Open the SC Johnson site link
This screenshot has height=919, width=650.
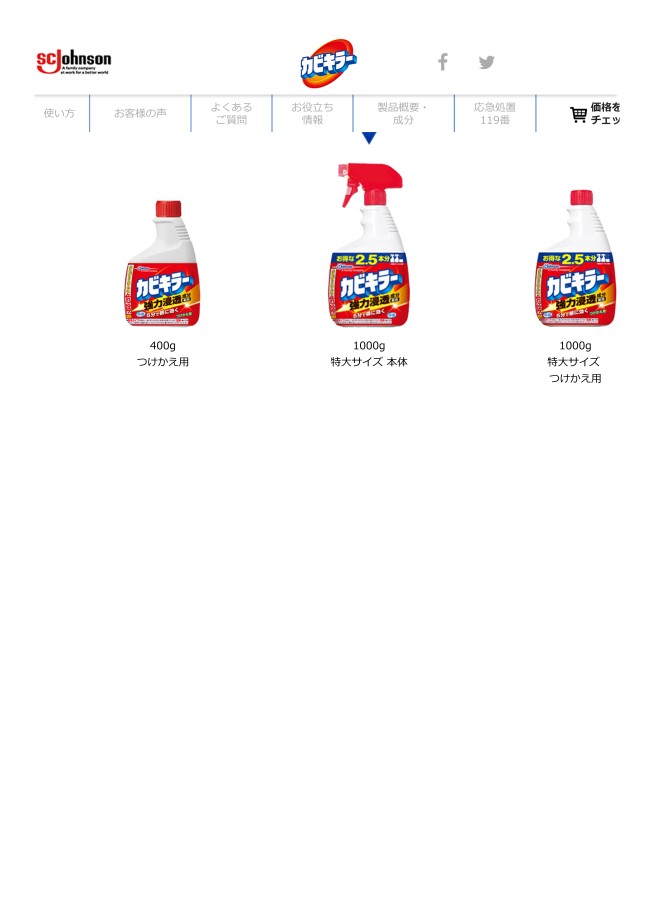click(73, 62)
